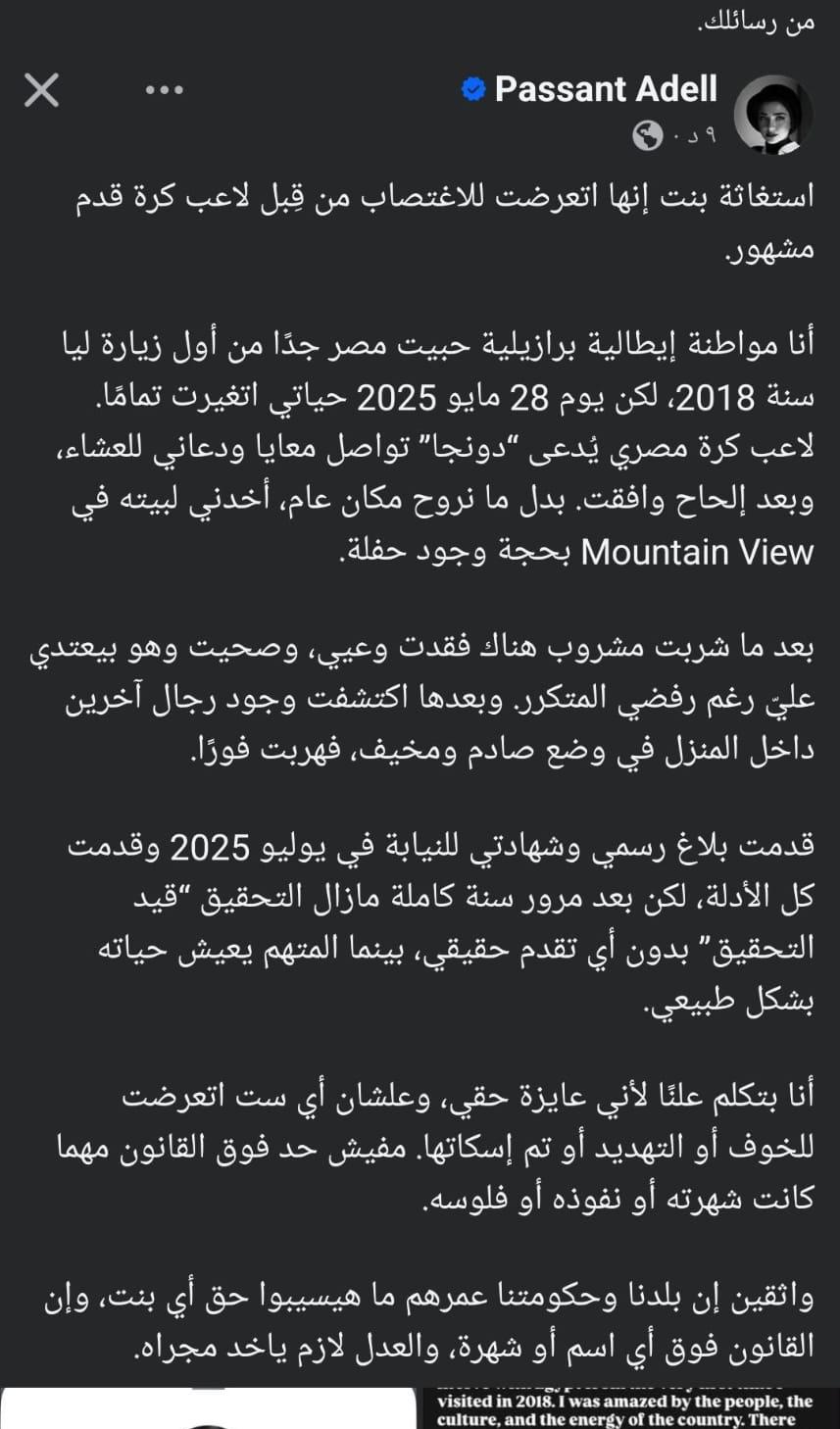View Passant Adell's profile picture
The height and width of the screenshot is (1429, 840).
click(773, 113)
